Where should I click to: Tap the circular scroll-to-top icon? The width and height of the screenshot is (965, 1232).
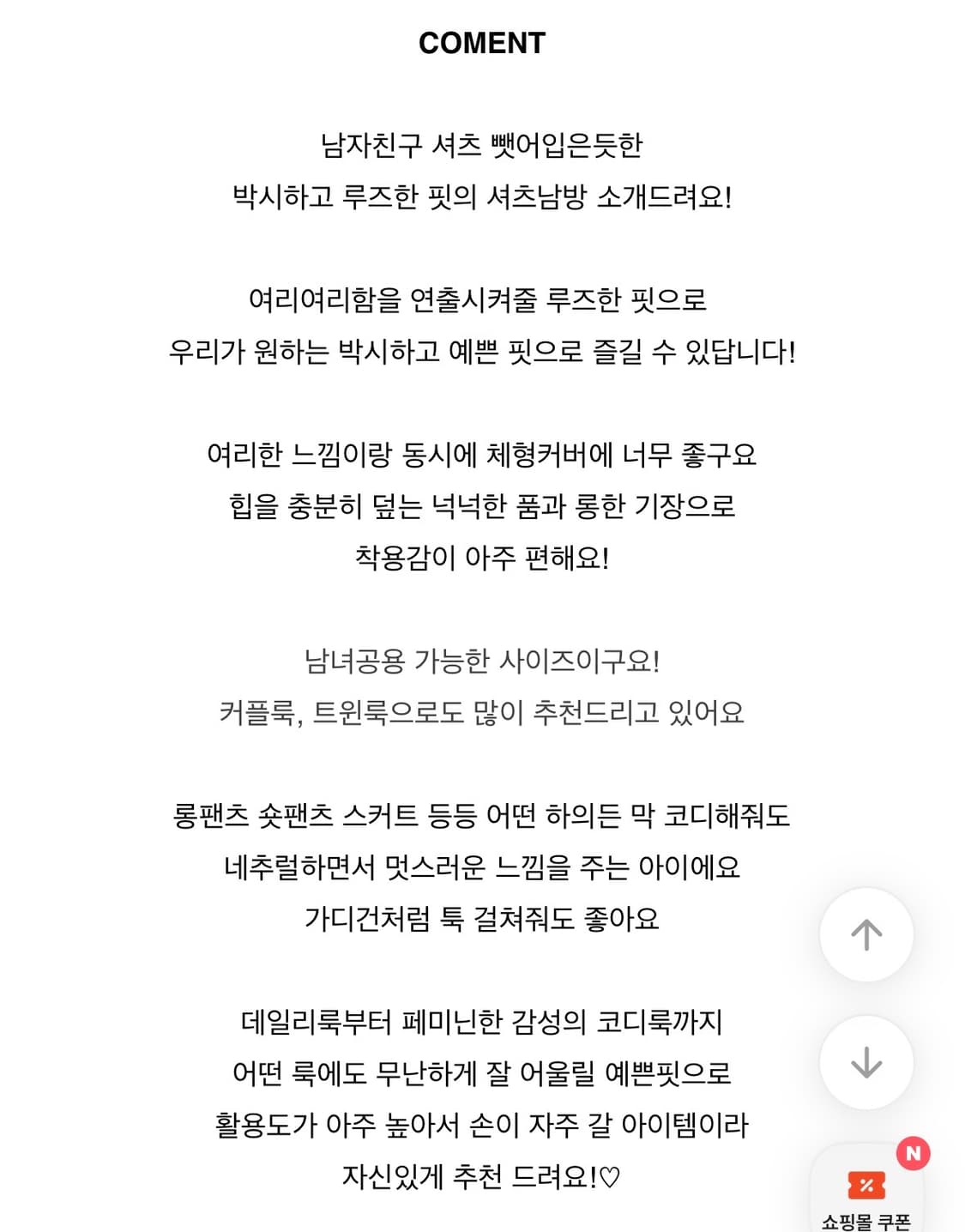tap(867, 935)
